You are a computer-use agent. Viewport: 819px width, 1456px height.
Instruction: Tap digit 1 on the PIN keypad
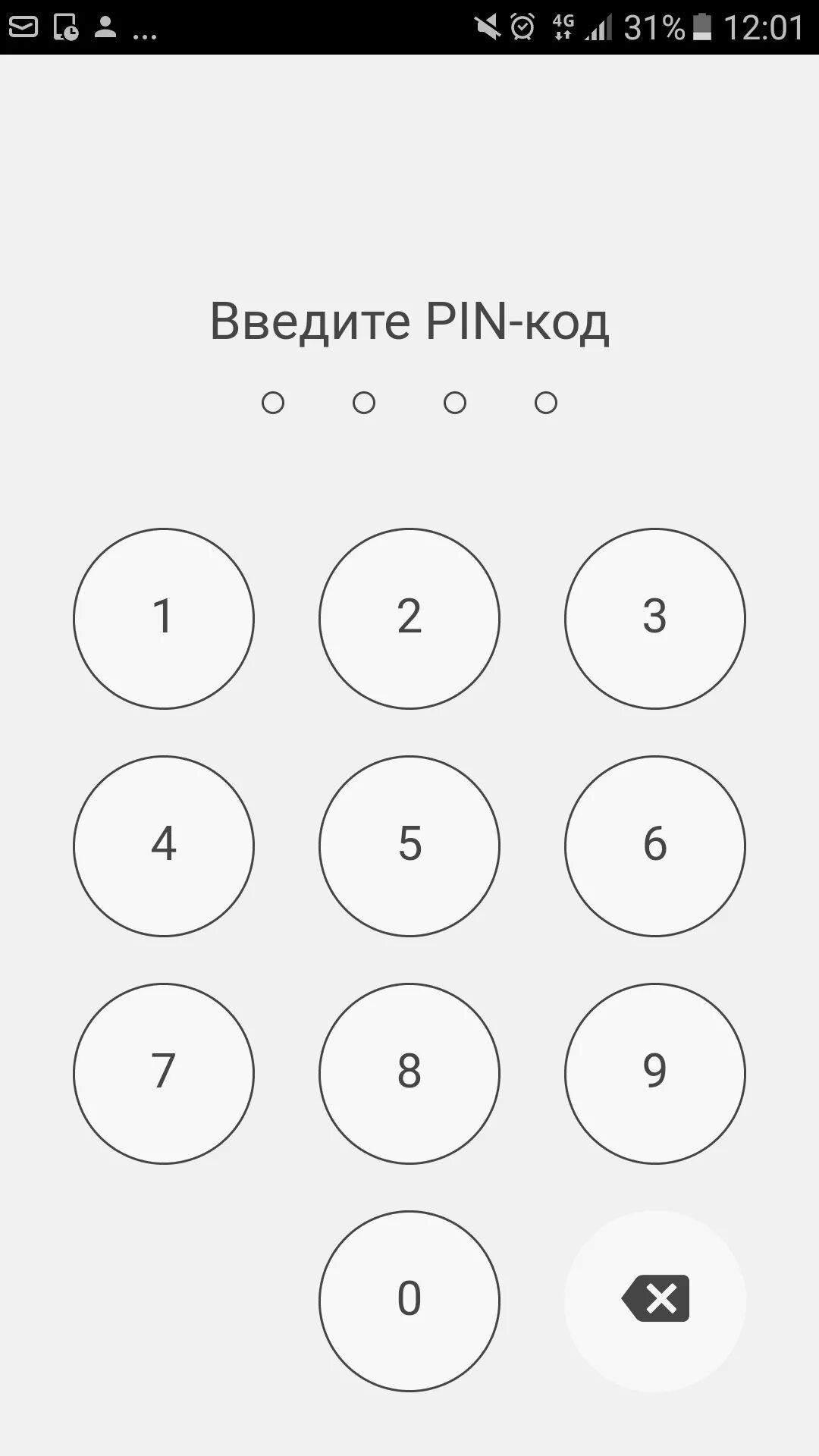coord(164,619)
